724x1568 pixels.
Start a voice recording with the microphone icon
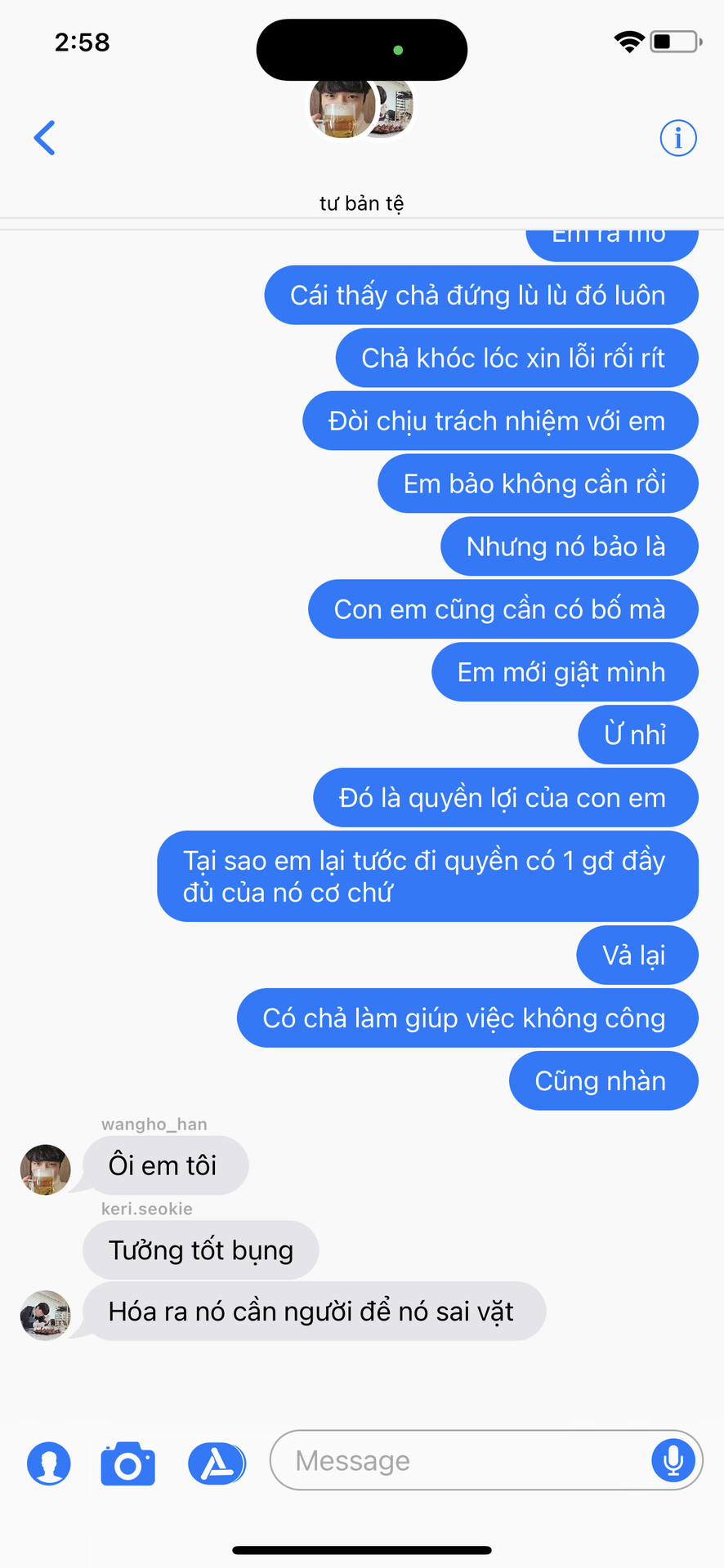(673, 1459)
